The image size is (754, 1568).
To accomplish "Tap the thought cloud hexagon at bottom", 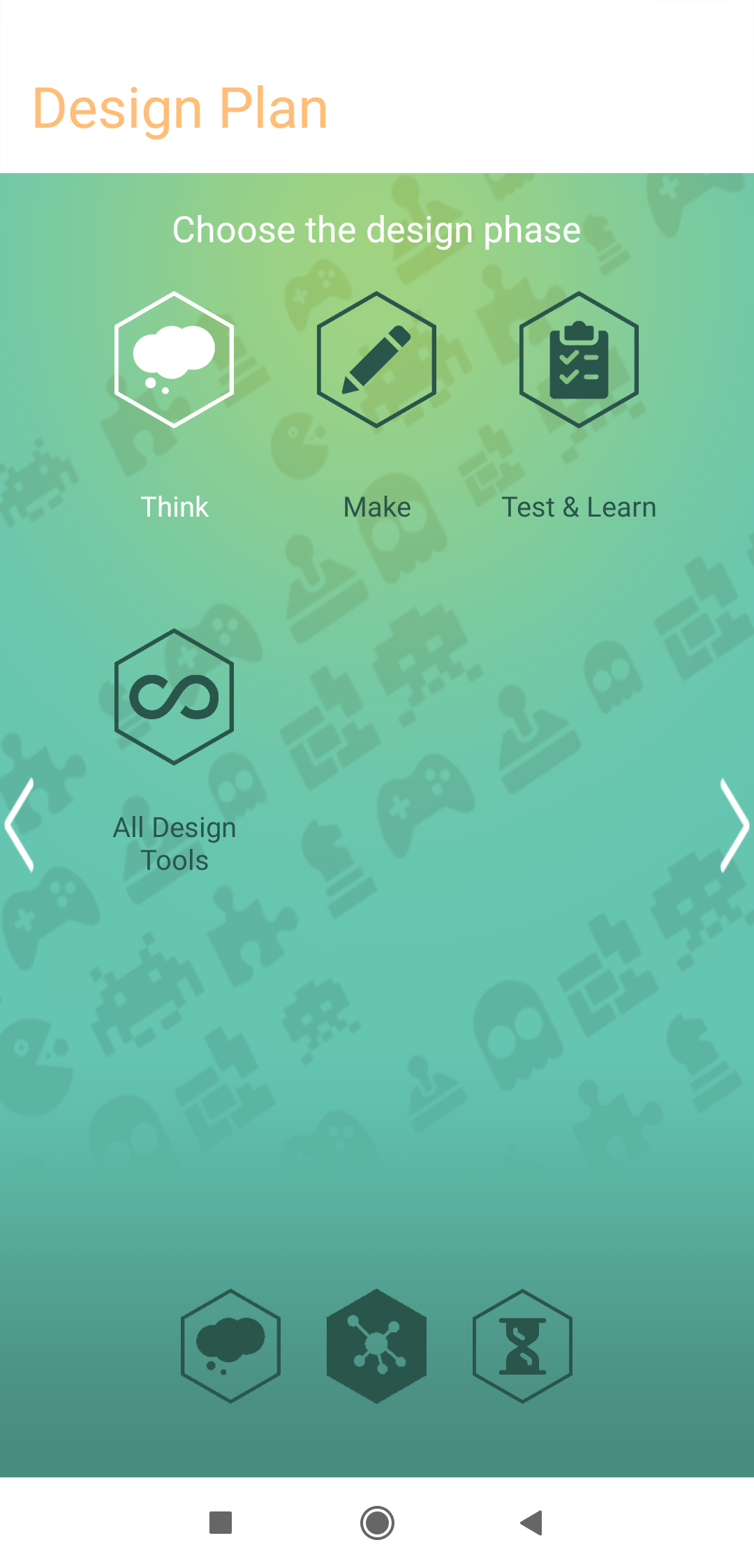I will (x=230, y=1345).
